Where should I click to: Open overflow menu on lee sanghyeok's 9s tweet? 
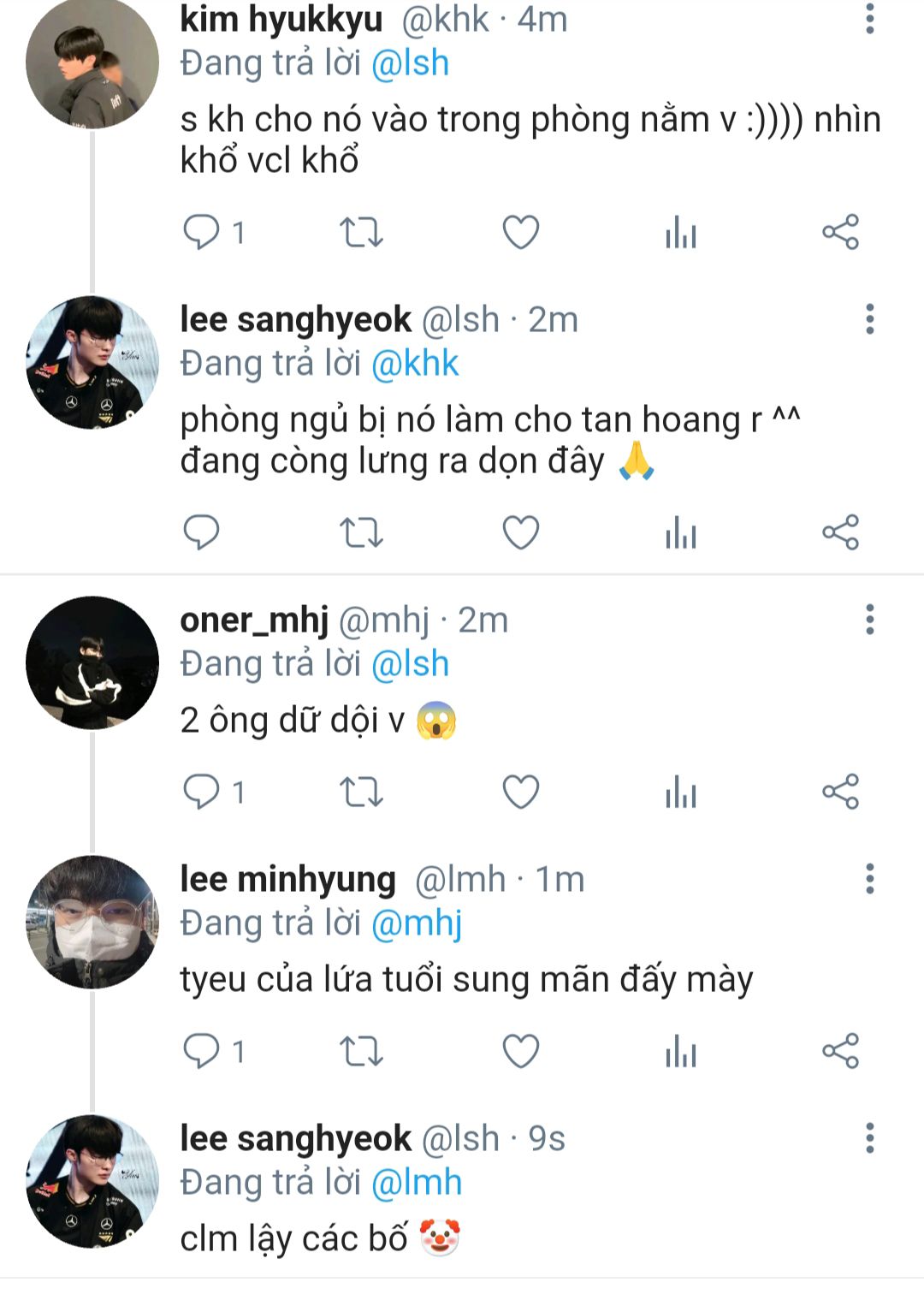pyautogui.click(x=869, y=1138)
